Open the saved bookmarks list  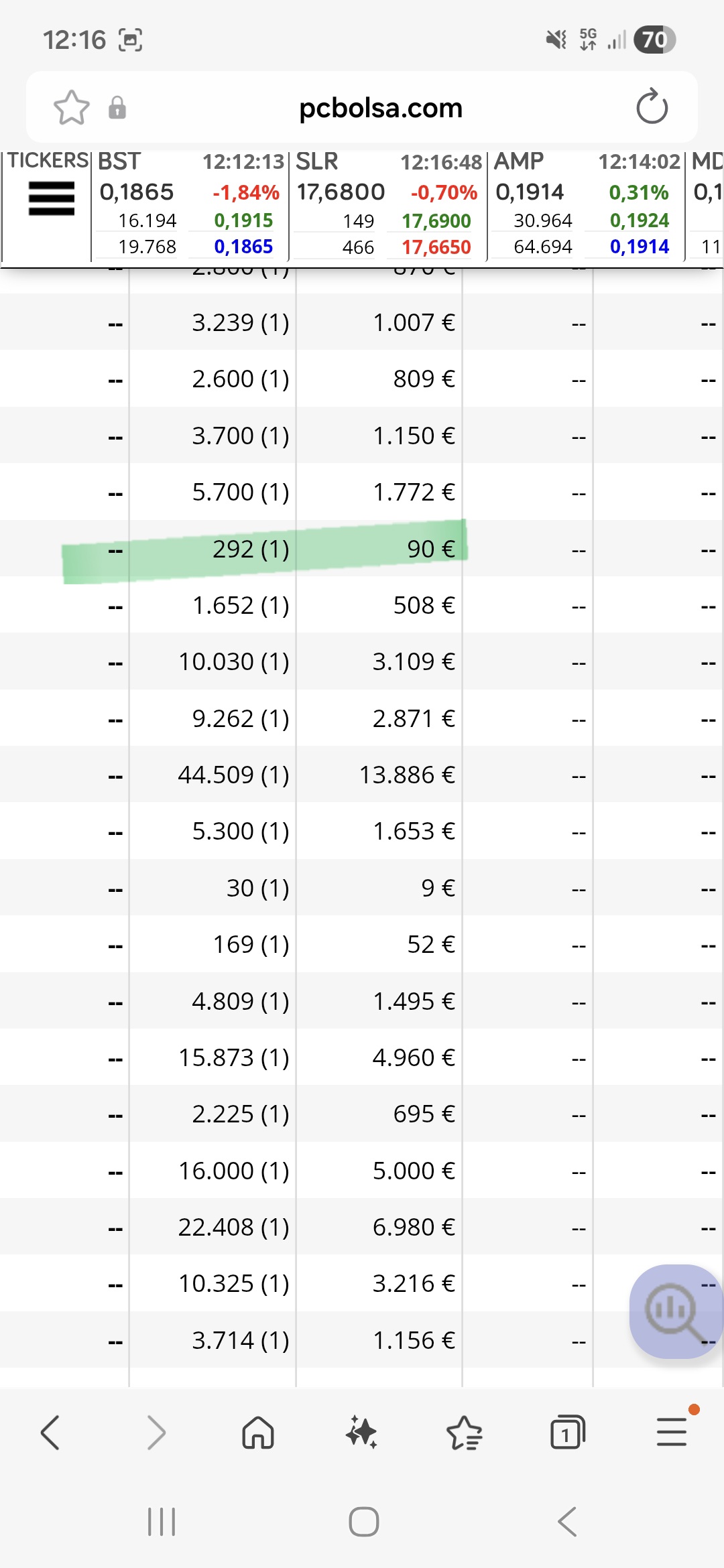tap(464, 1433)
